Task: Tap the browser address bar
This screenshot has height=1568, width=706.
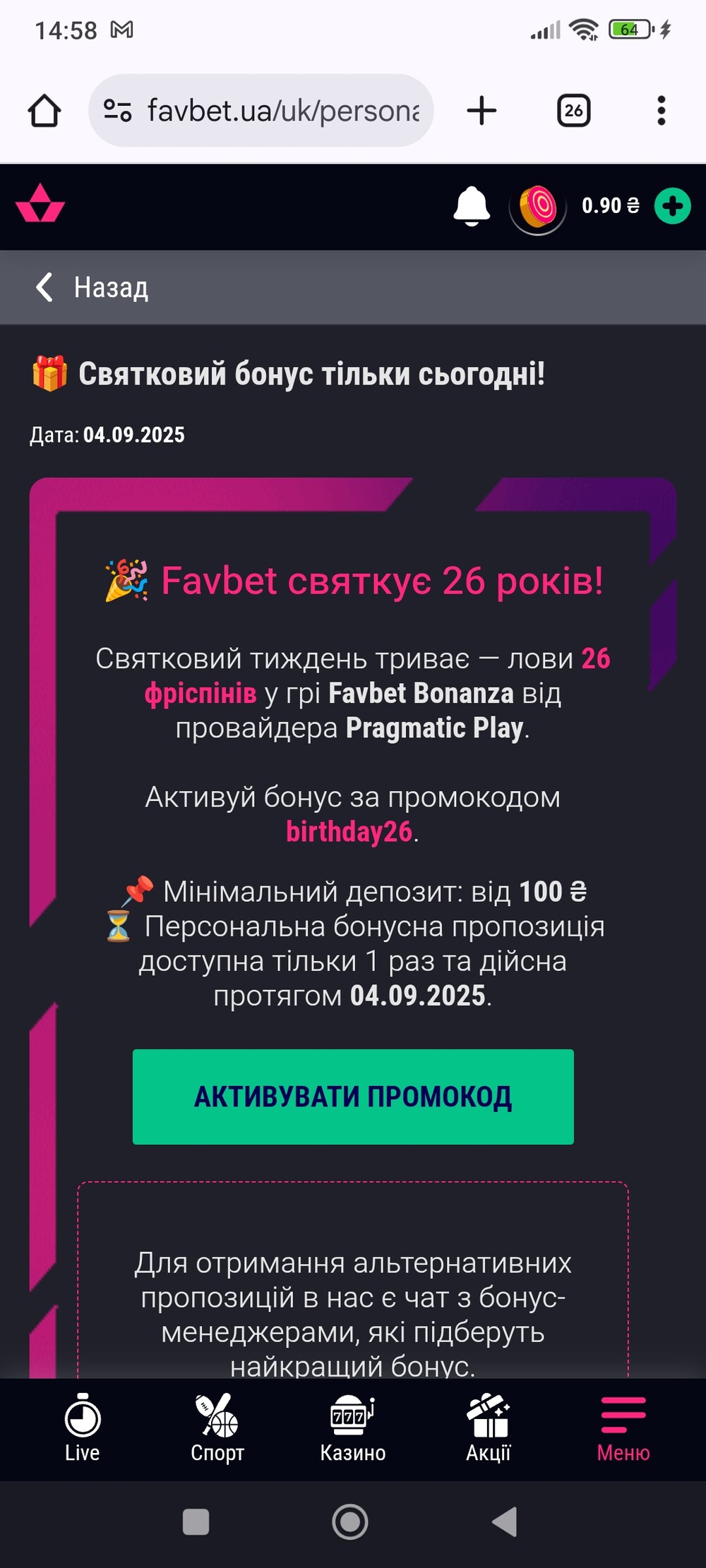Action: point(261,111)
